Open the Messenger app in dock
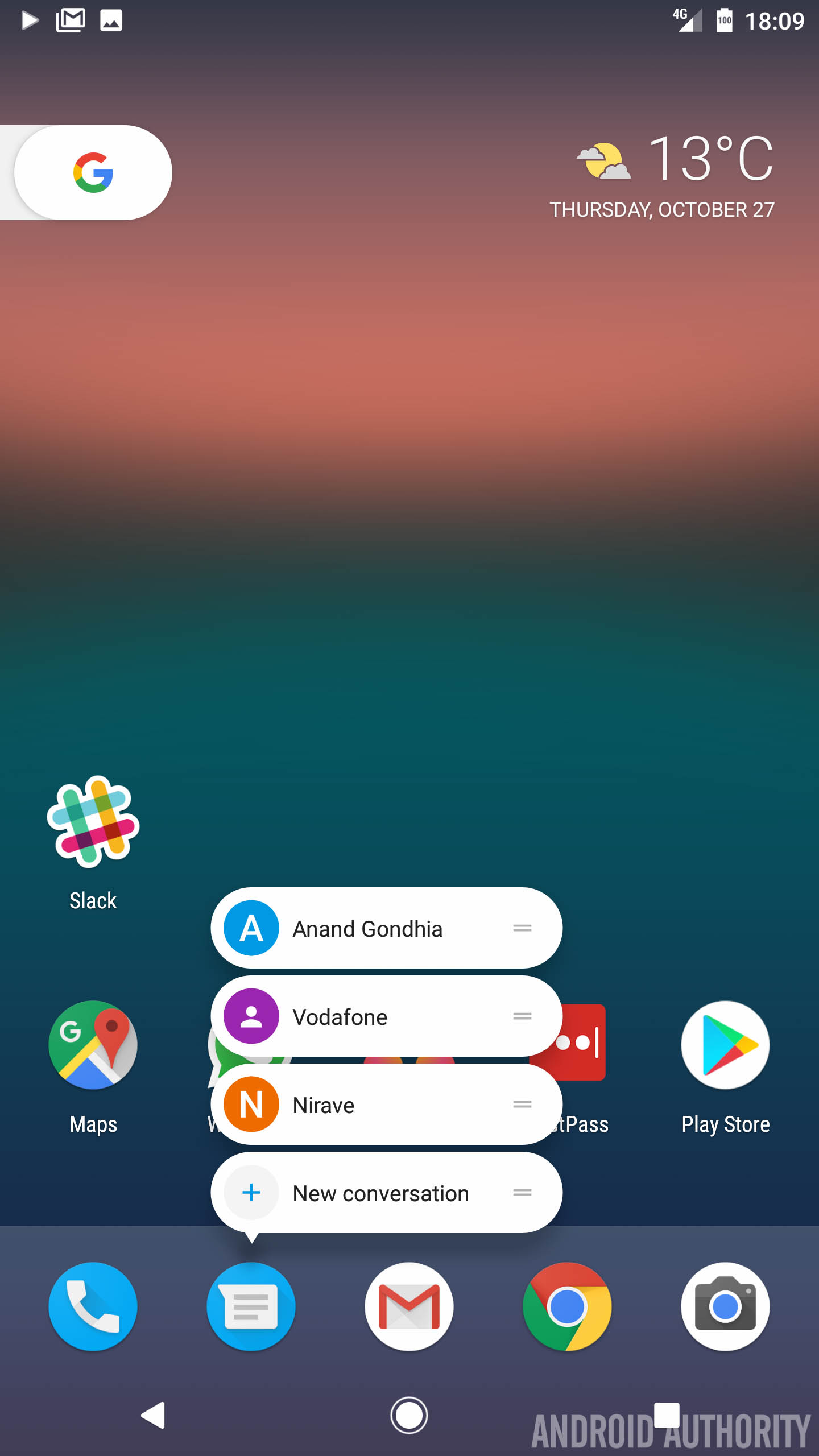The image size is (819, 1456). click(x=251, y=1306)
